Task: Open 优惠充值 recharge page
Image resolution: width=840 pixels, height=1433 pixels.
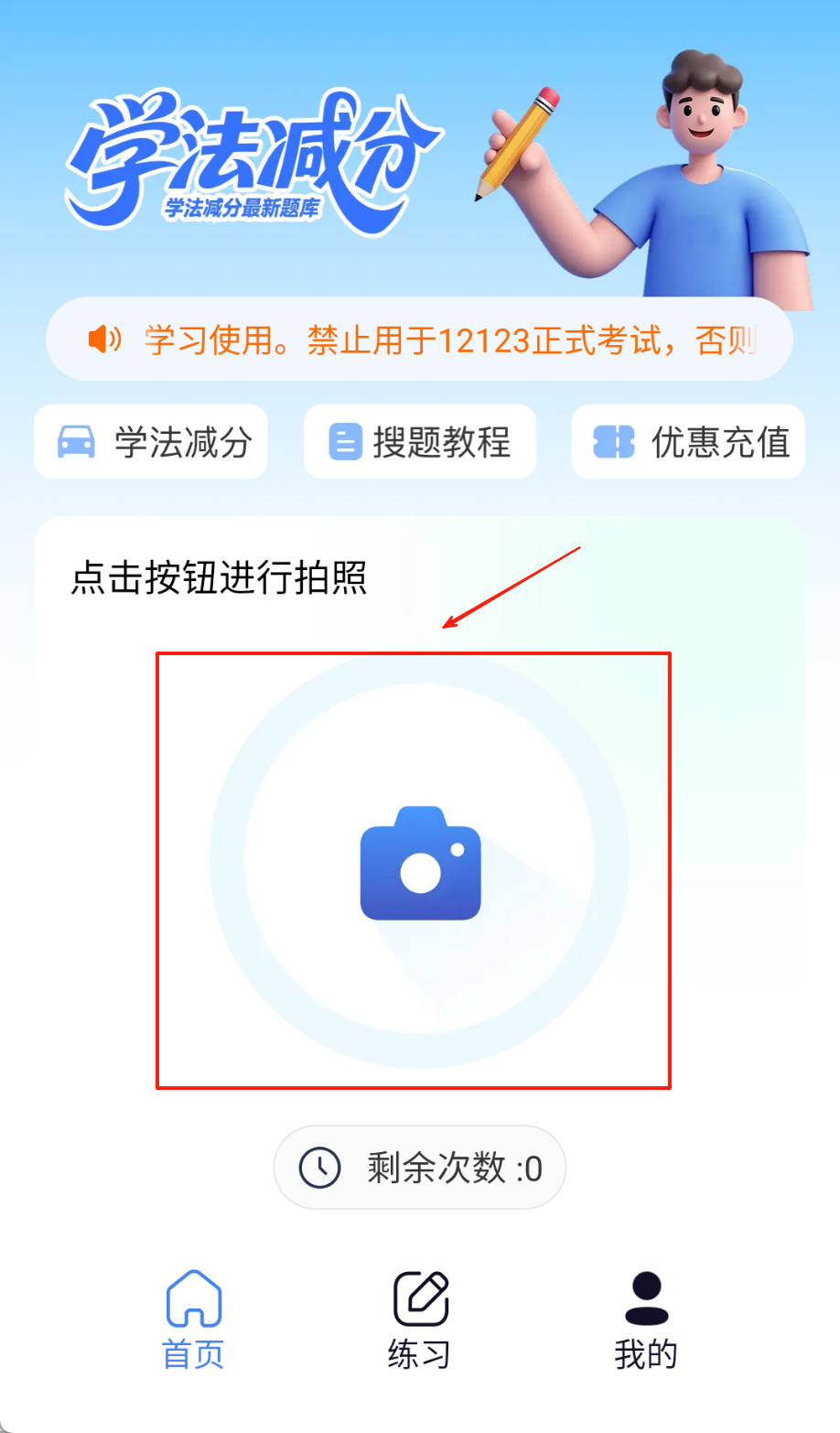Action: coord(688,442)
